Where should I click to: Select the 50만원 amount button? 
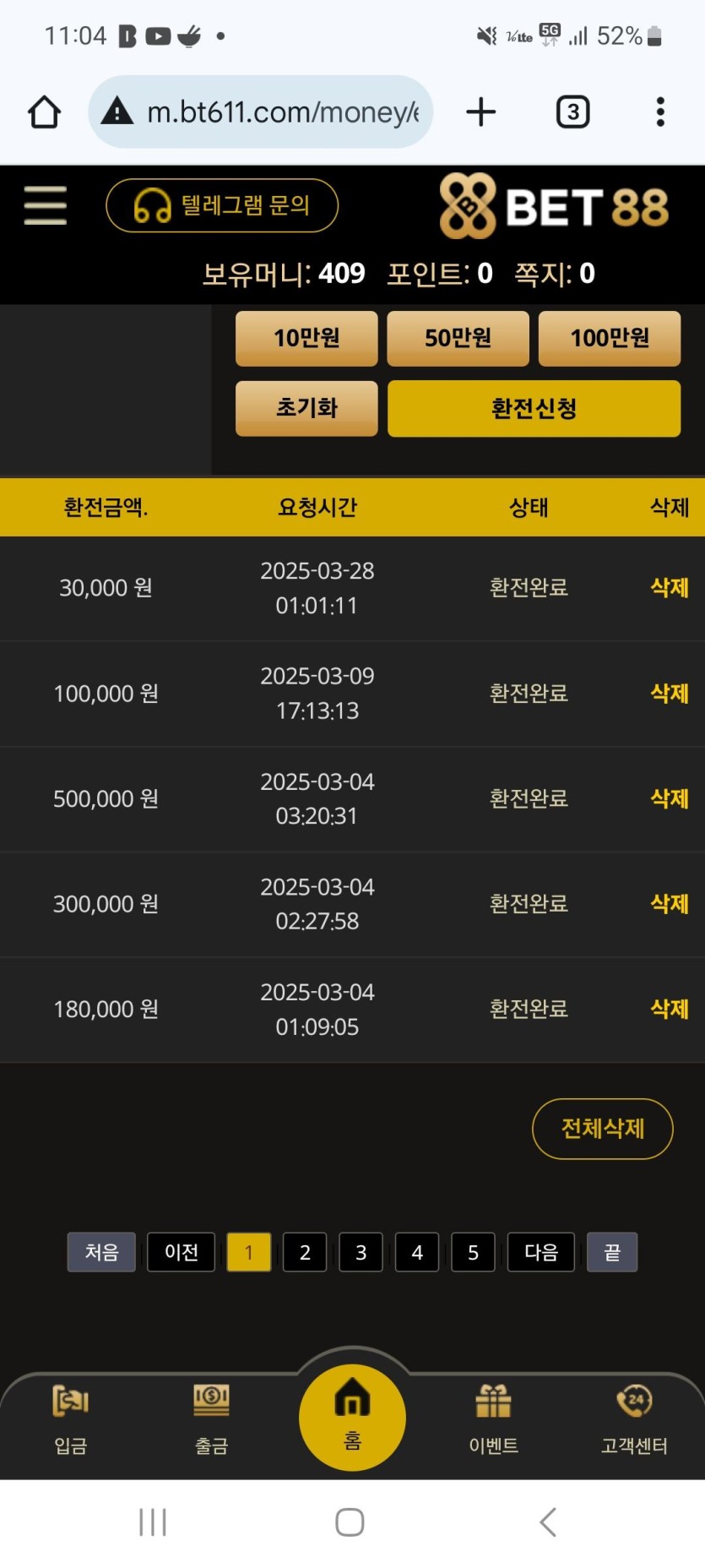coord(458,338)
